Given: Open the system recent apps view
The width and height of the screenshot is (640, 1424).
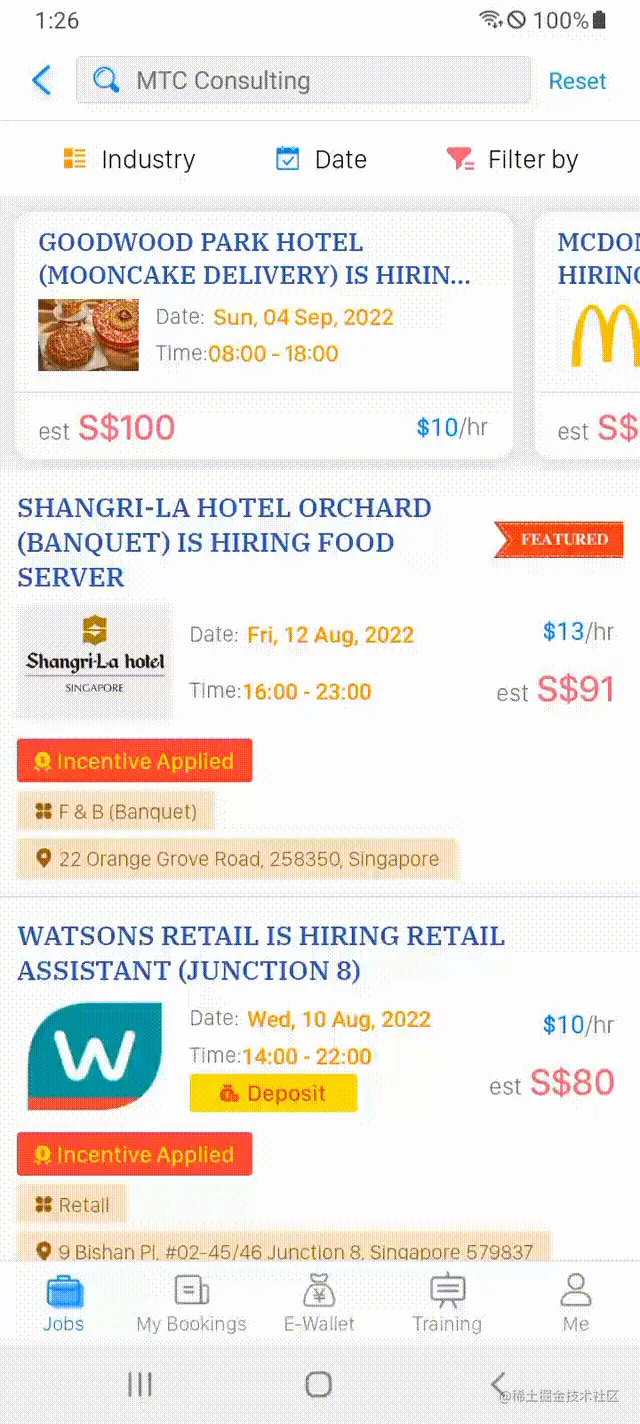Looking at the screenshot, I should 140,1384.
